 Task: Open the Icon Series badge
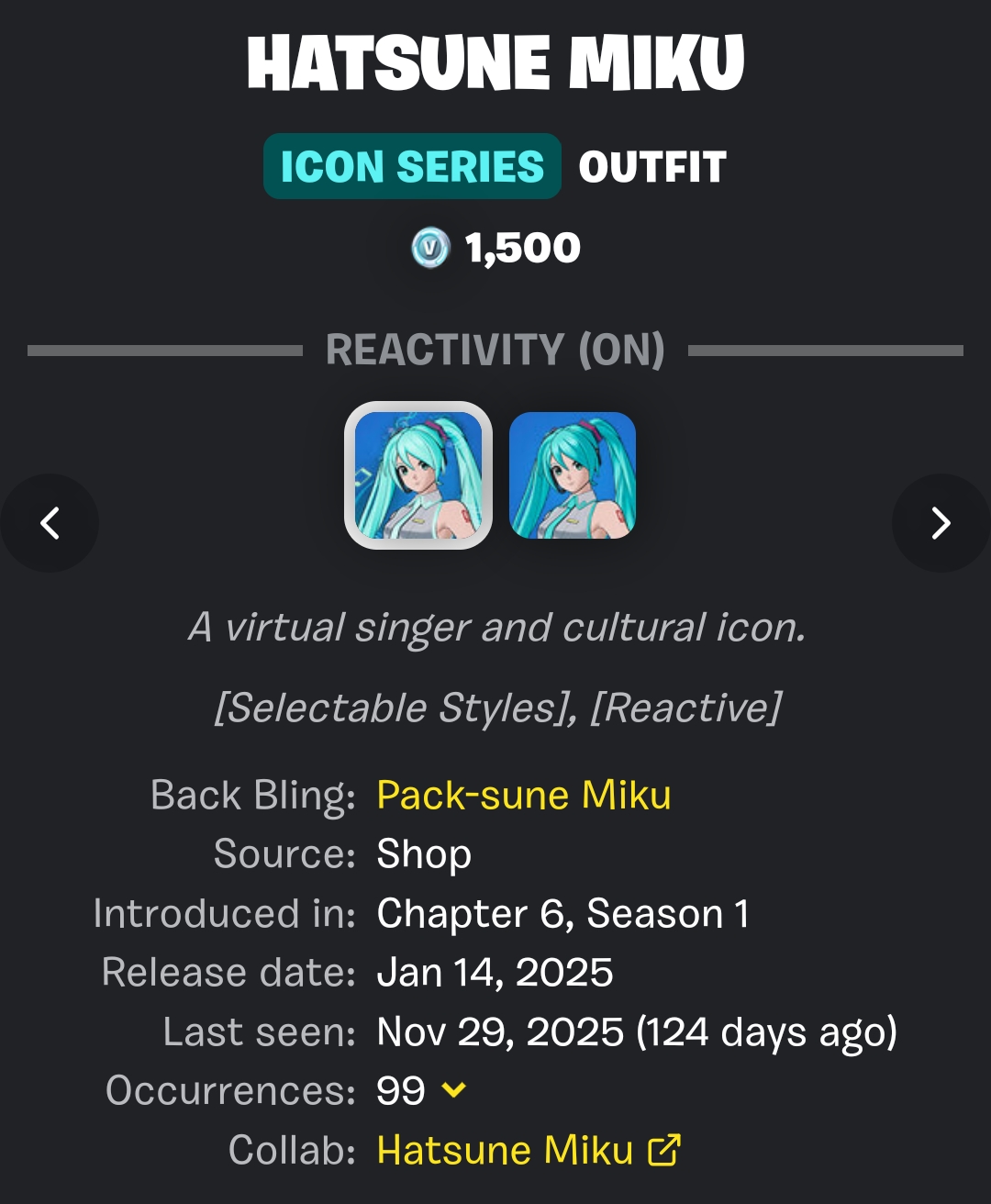tap(412, 166)
